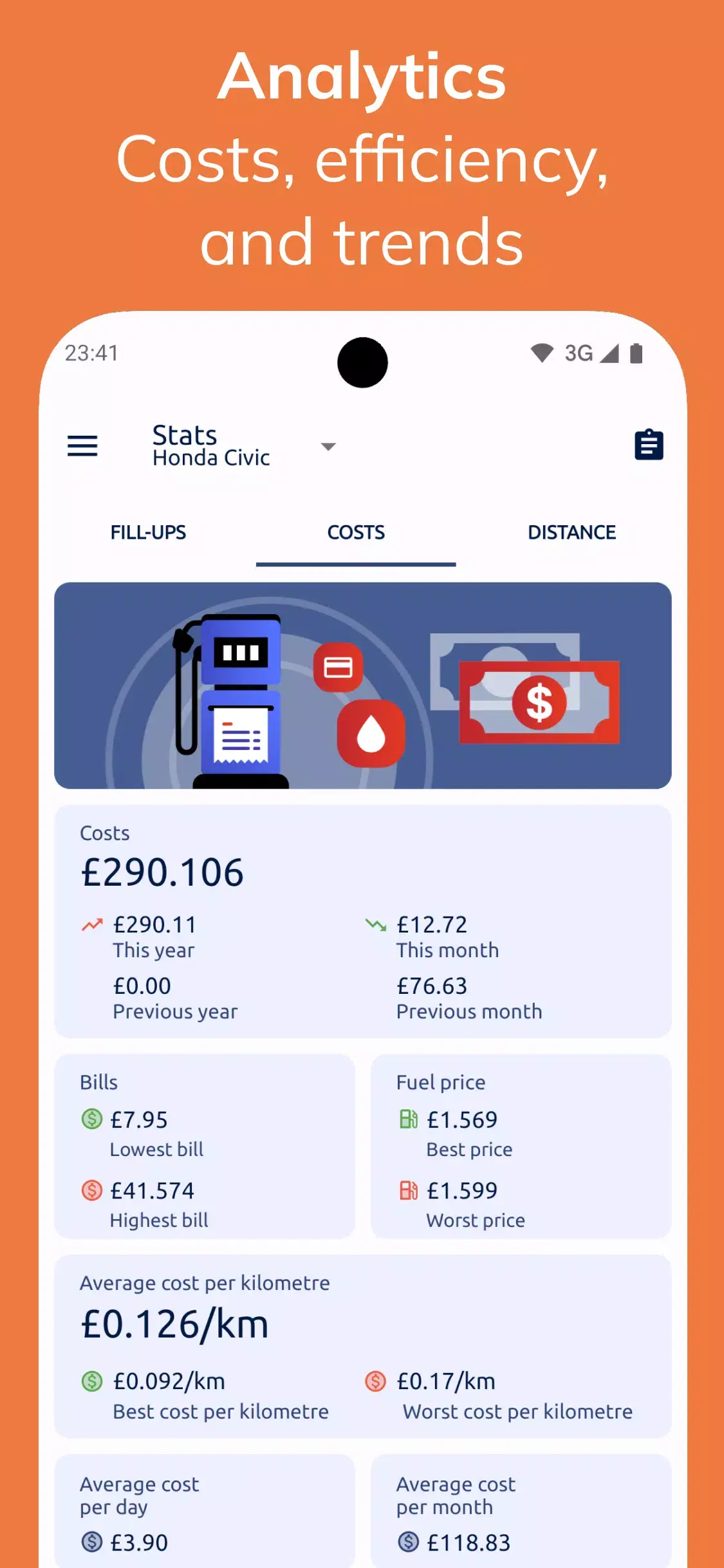Click the total costs £290.106 figure
This screenshot has height=1568, width=724.
(163, 873)
